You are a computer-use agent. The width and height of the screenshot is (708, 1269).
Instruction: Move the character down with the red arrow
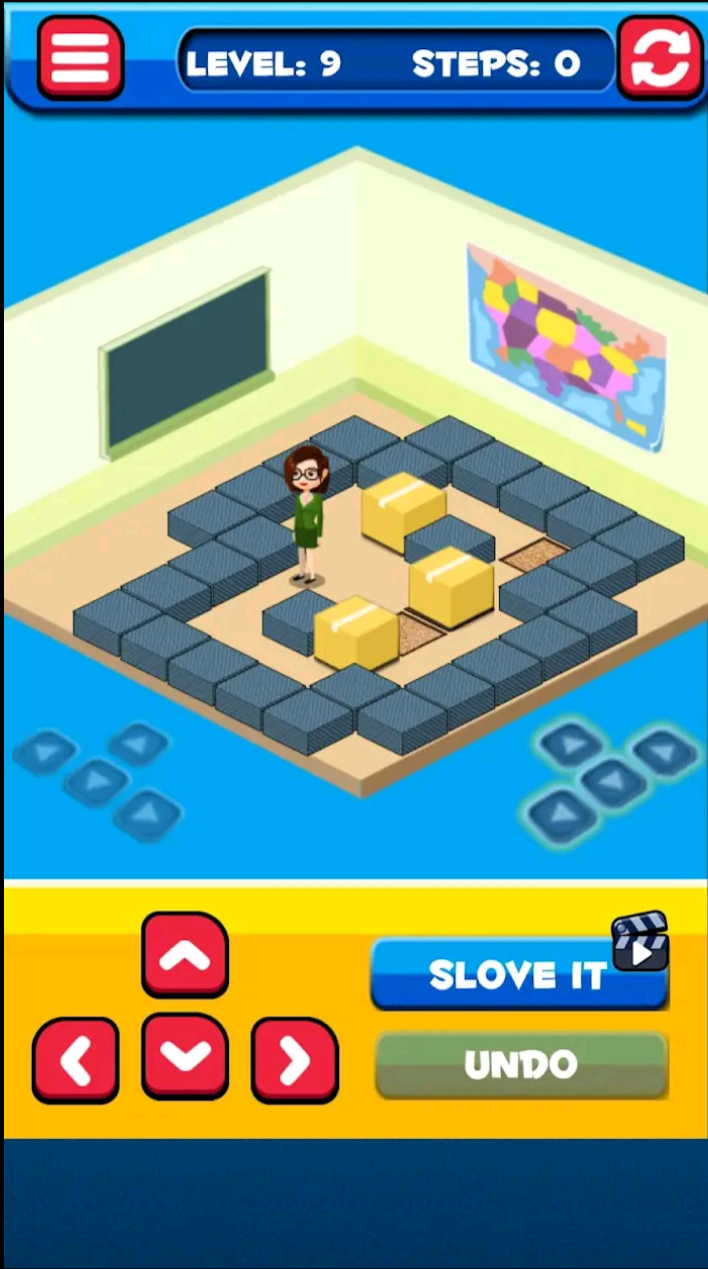[185, 1056]
